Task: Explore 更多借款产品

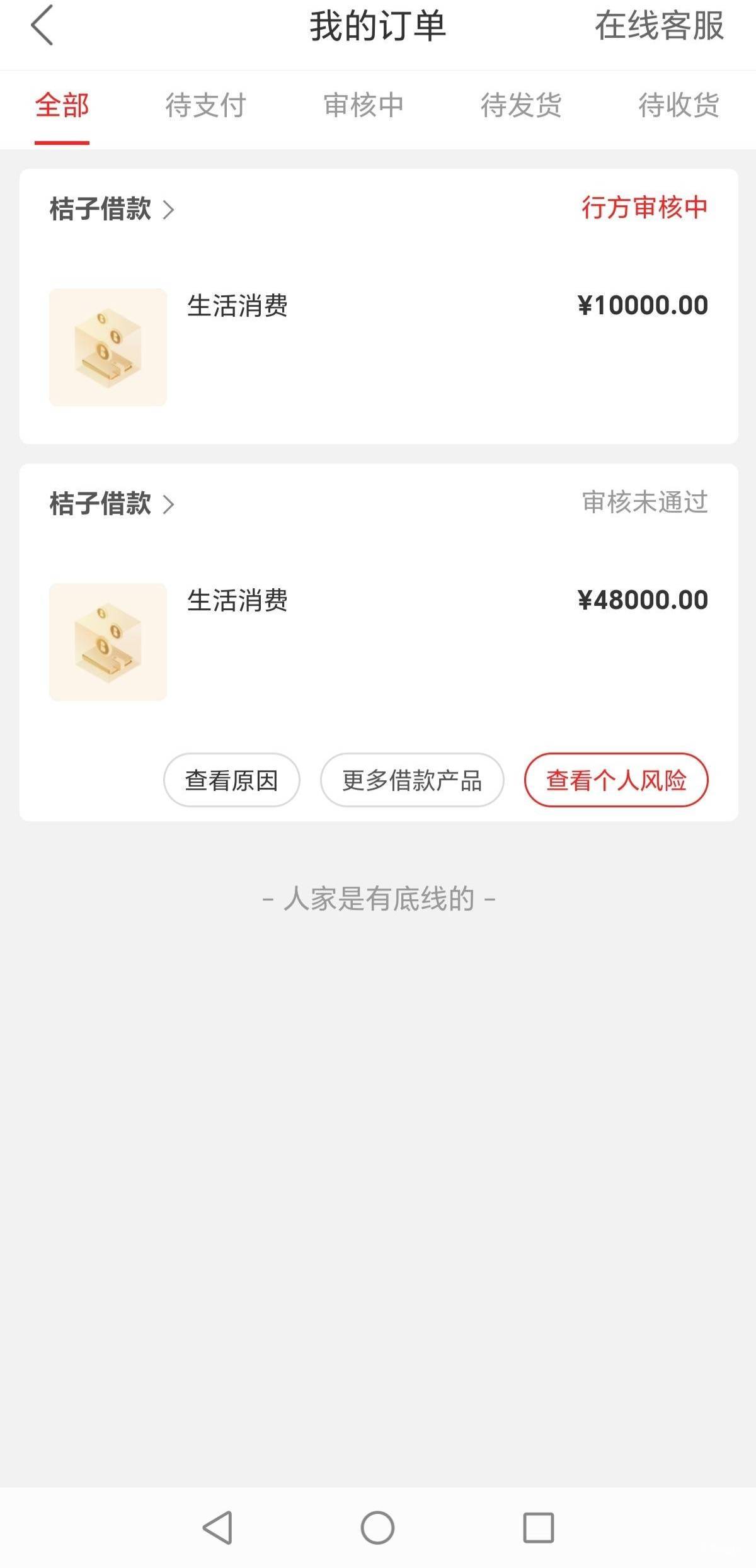Action: 412,780
